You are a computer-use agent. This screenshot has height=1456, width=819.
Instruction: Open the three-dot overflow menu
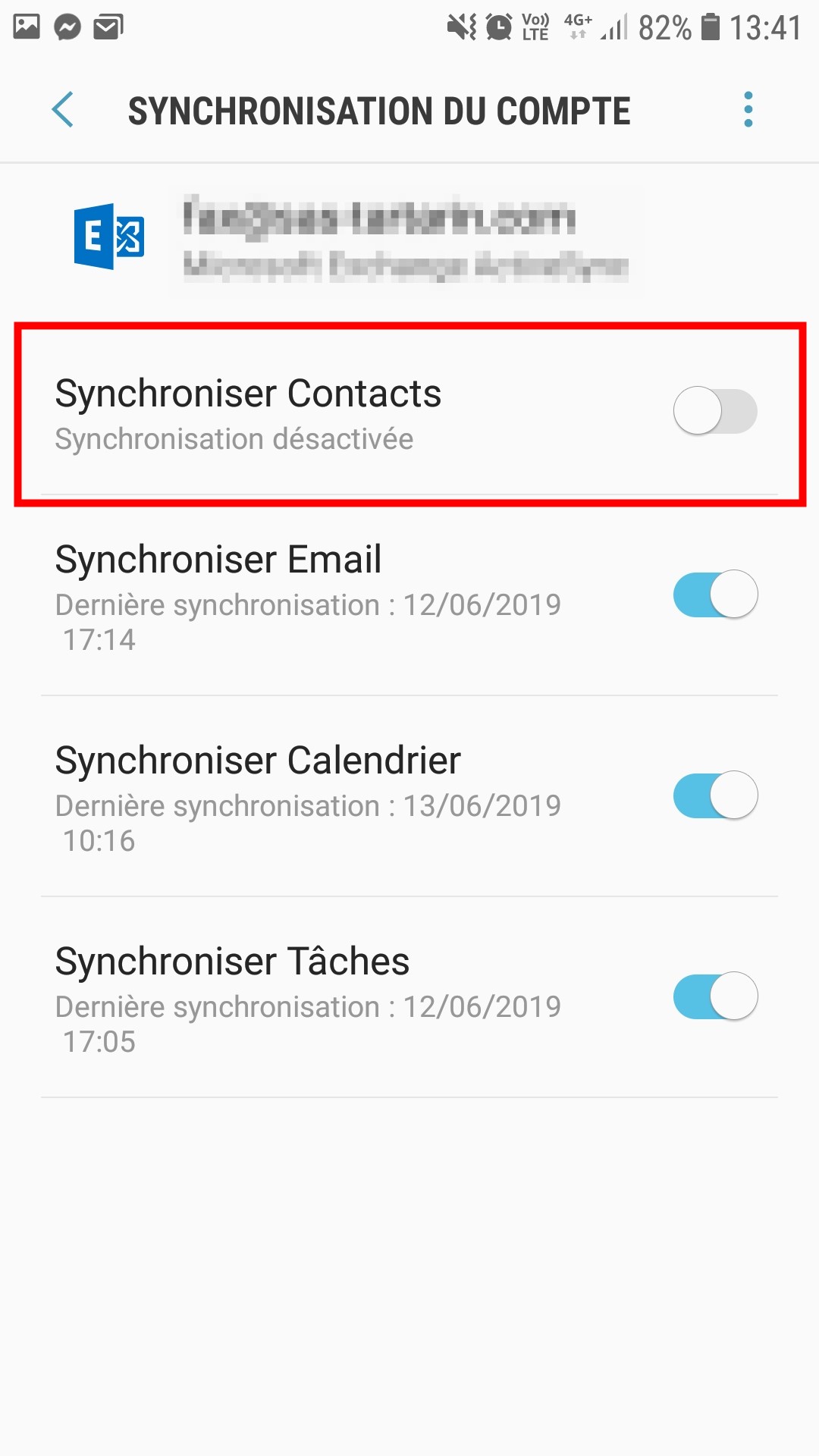pyautogui.click(x=748, y=110)
